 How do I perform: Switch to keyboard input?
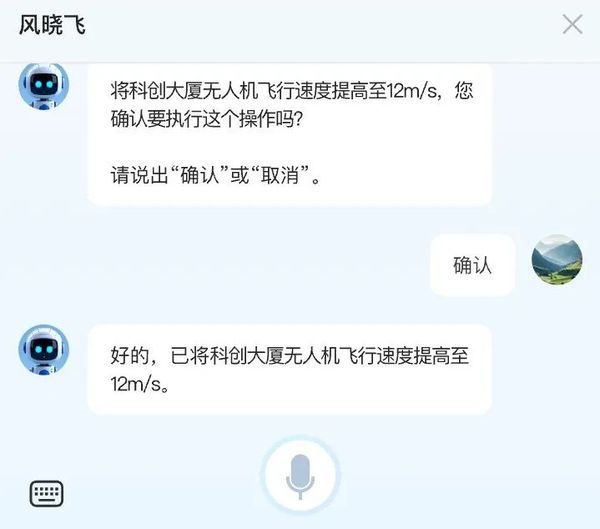point(47,492)
